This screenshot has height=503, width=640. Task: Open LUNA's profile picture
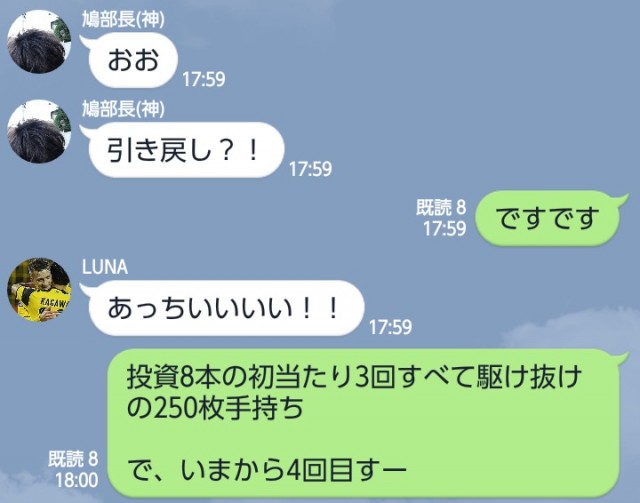coord(39,289)
